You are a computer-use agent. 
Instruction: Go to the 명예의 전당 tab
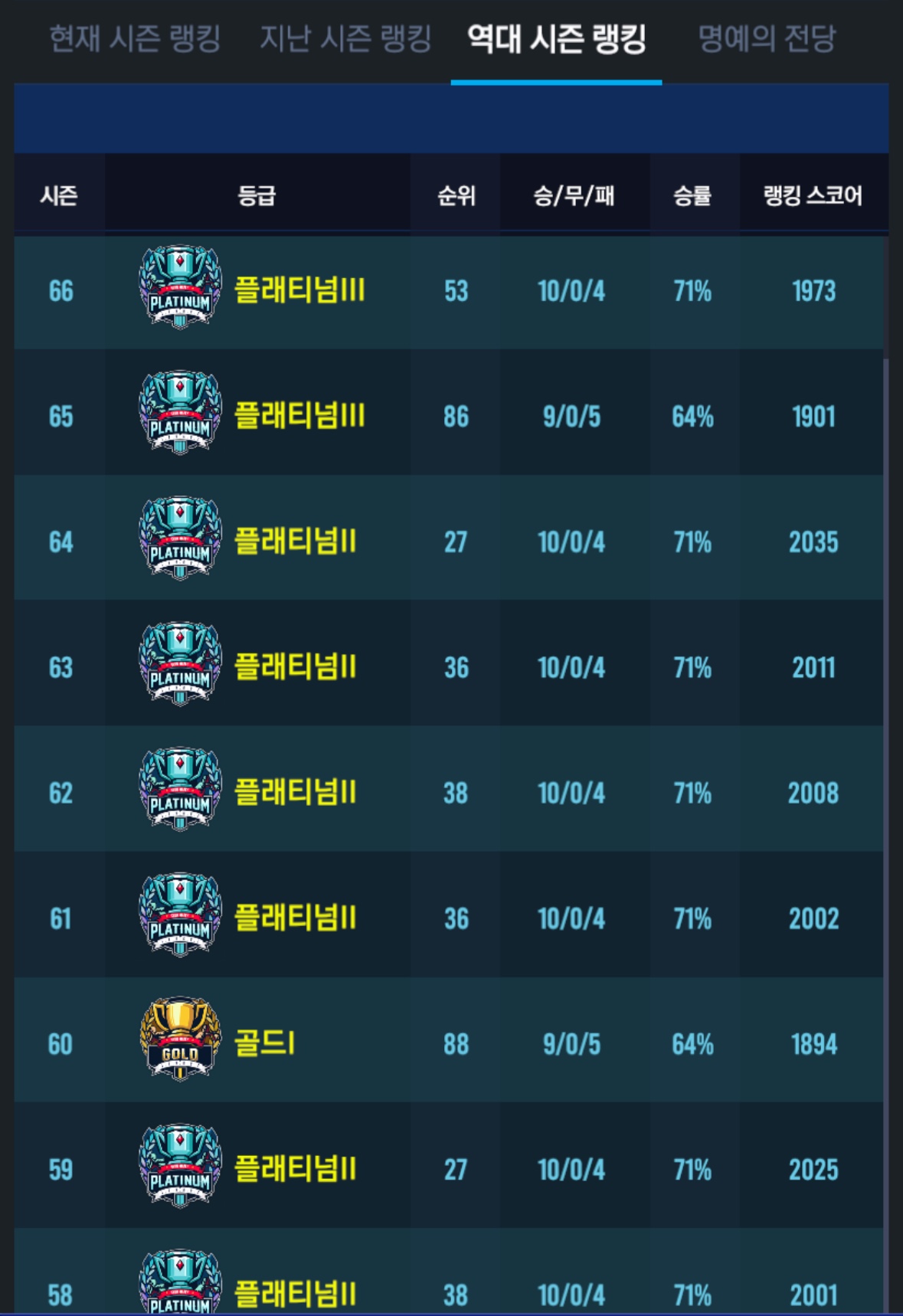click(767, 38)
